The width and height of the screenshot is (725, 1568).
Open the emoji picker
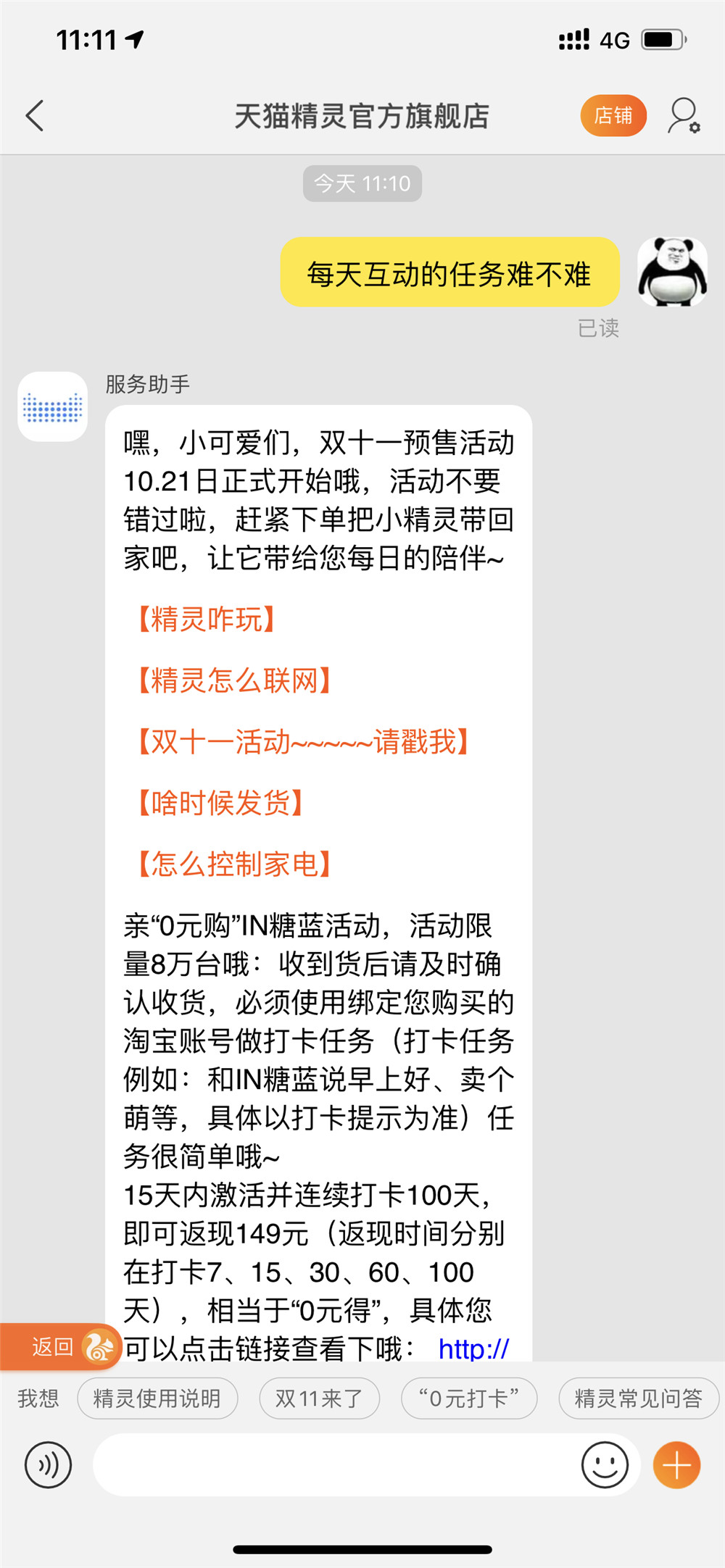tap(605, 1464)
